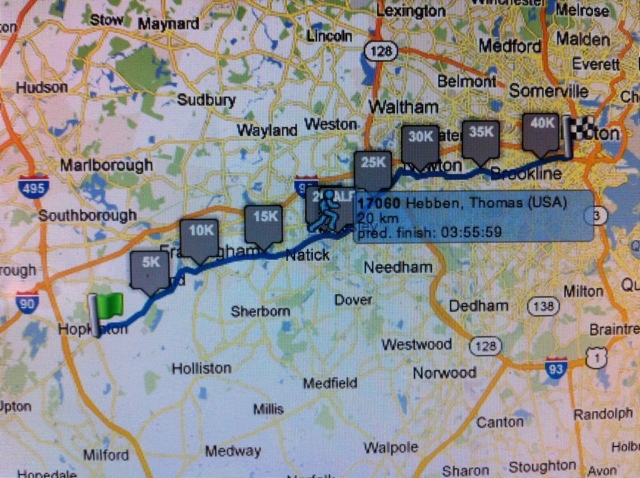Image resolution: width=640 pixels, height=478 pixels.
Task: Tap the 25K checkpoint marker
Action: [x=373, y=172]
